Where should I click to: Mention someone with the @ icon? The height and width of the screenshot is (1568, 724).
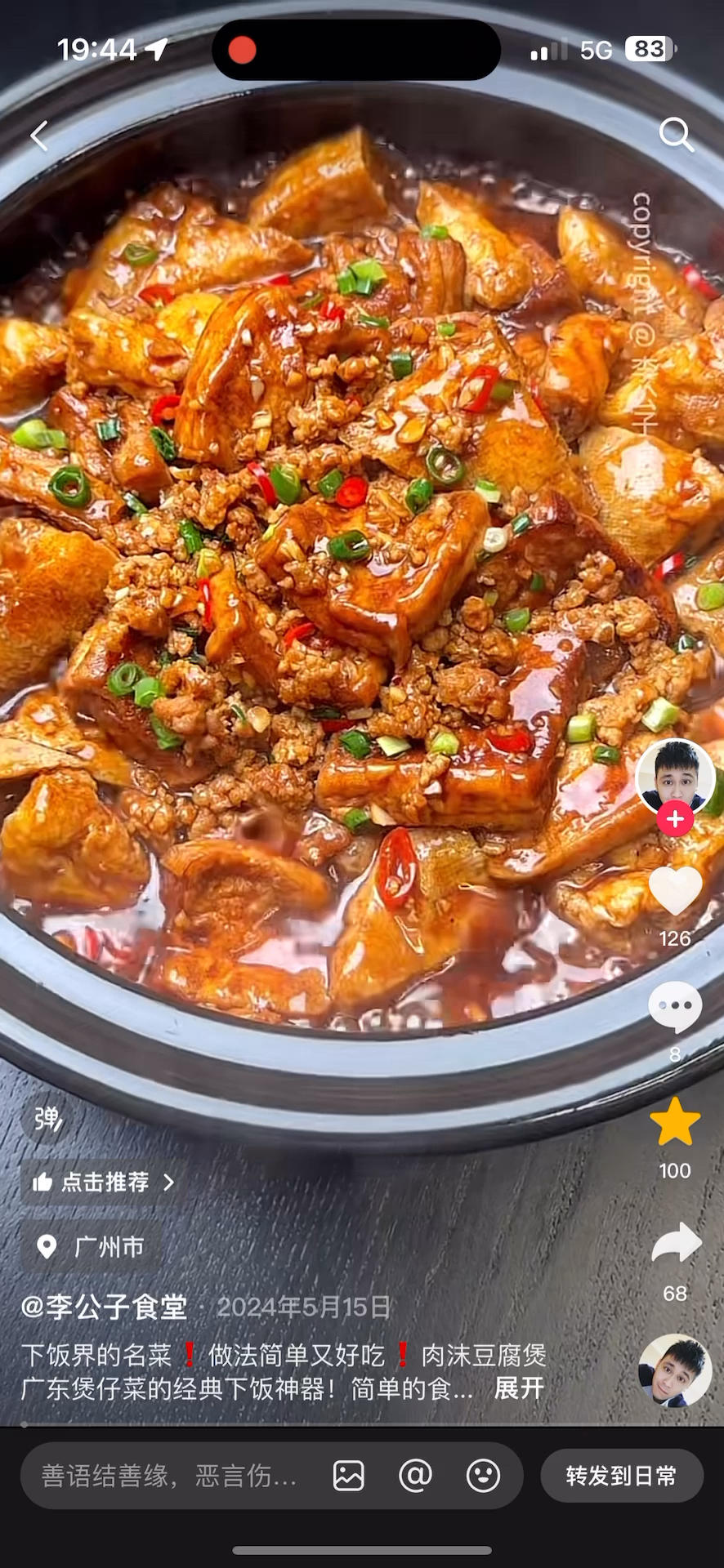point(415,1476)
